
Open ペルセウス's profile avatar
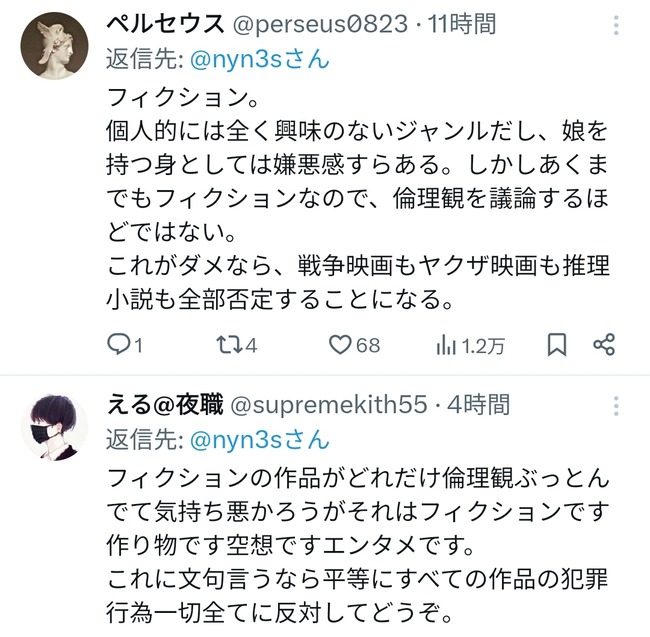[x=54, y=45]
